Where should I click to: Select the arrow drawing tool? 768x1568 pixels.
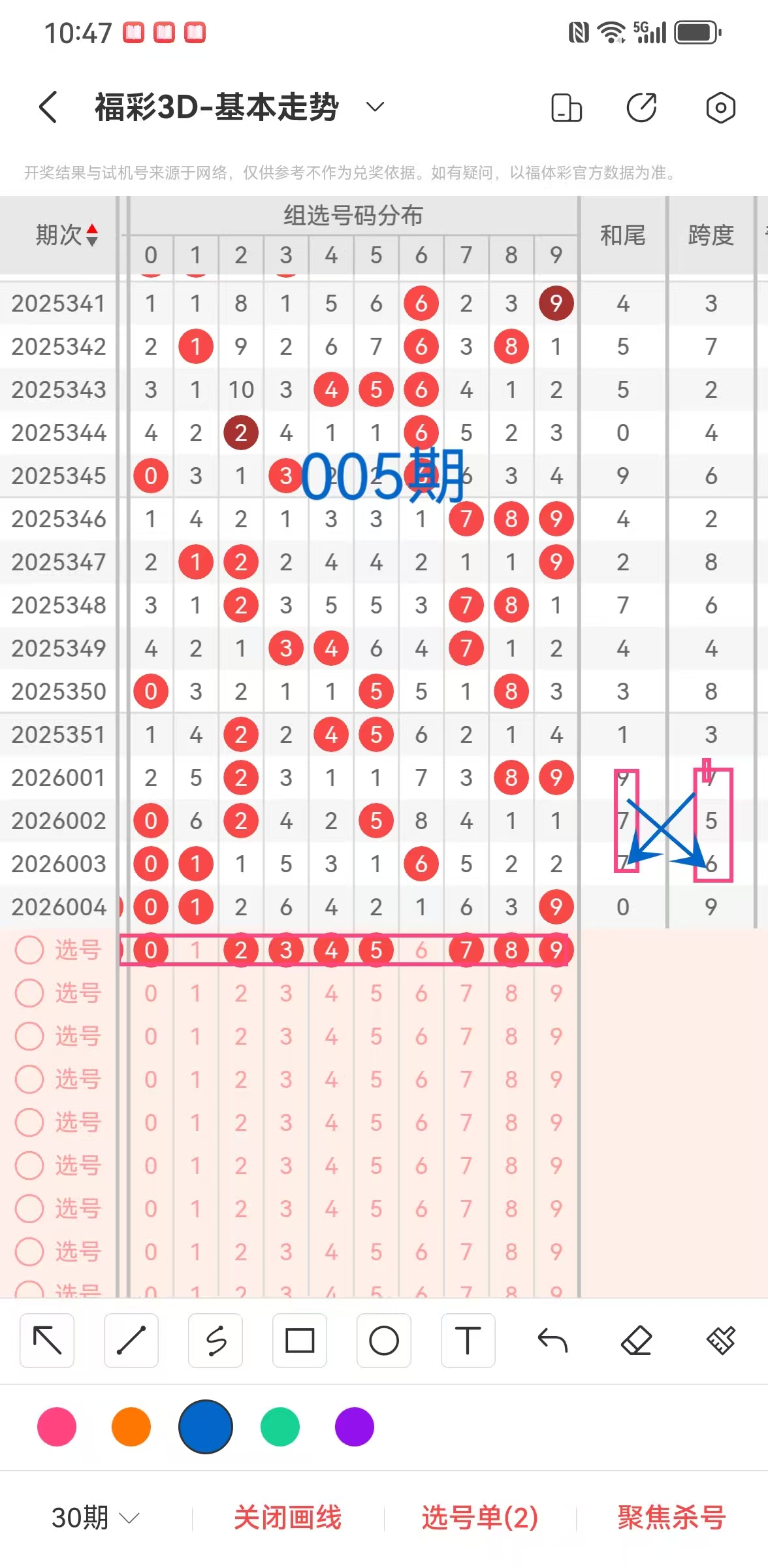[x=47, y=1341]
